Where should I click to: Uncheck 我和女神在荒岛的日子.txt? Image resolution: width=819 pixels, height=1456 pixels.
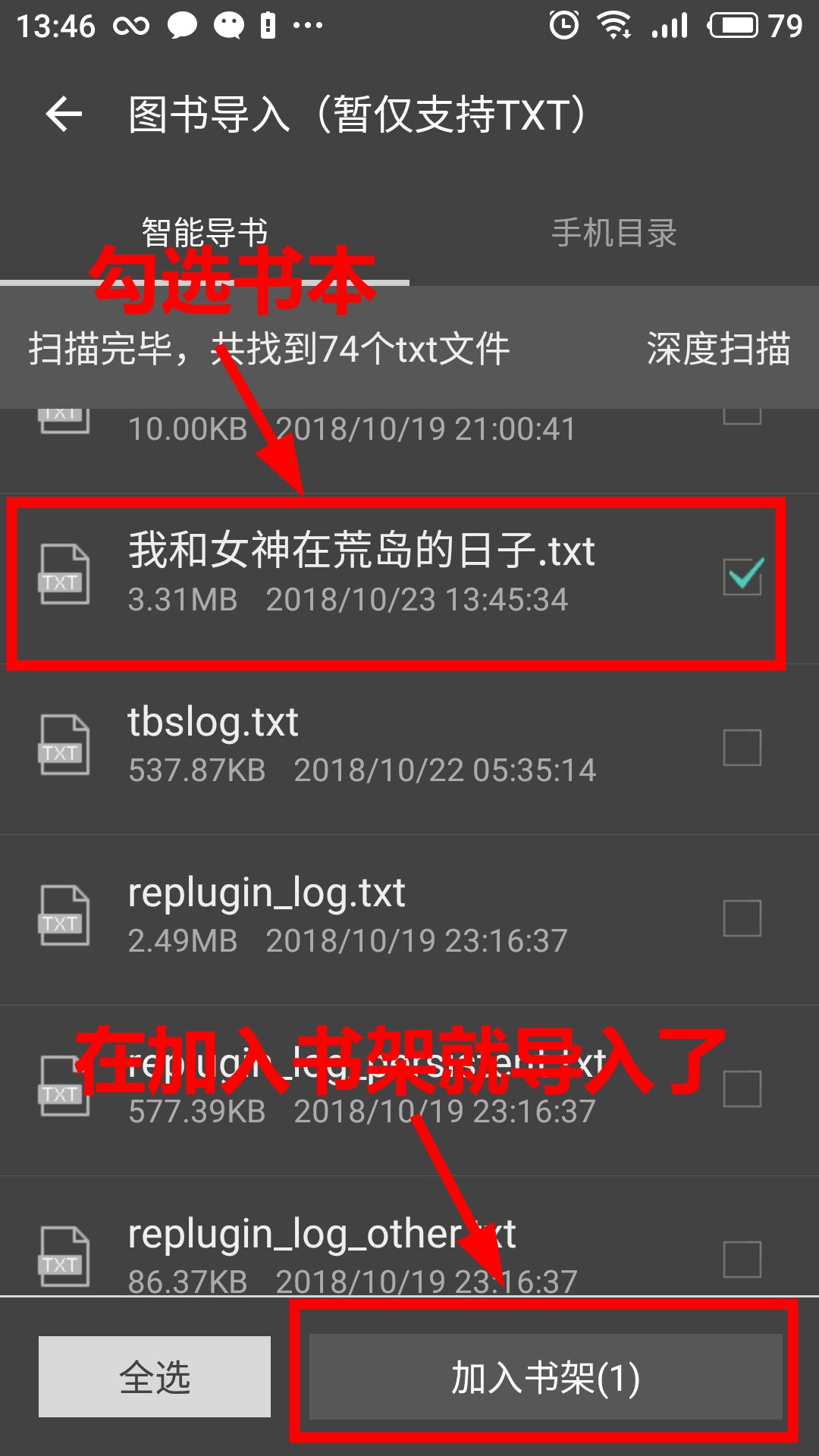[x=742, y=576]
